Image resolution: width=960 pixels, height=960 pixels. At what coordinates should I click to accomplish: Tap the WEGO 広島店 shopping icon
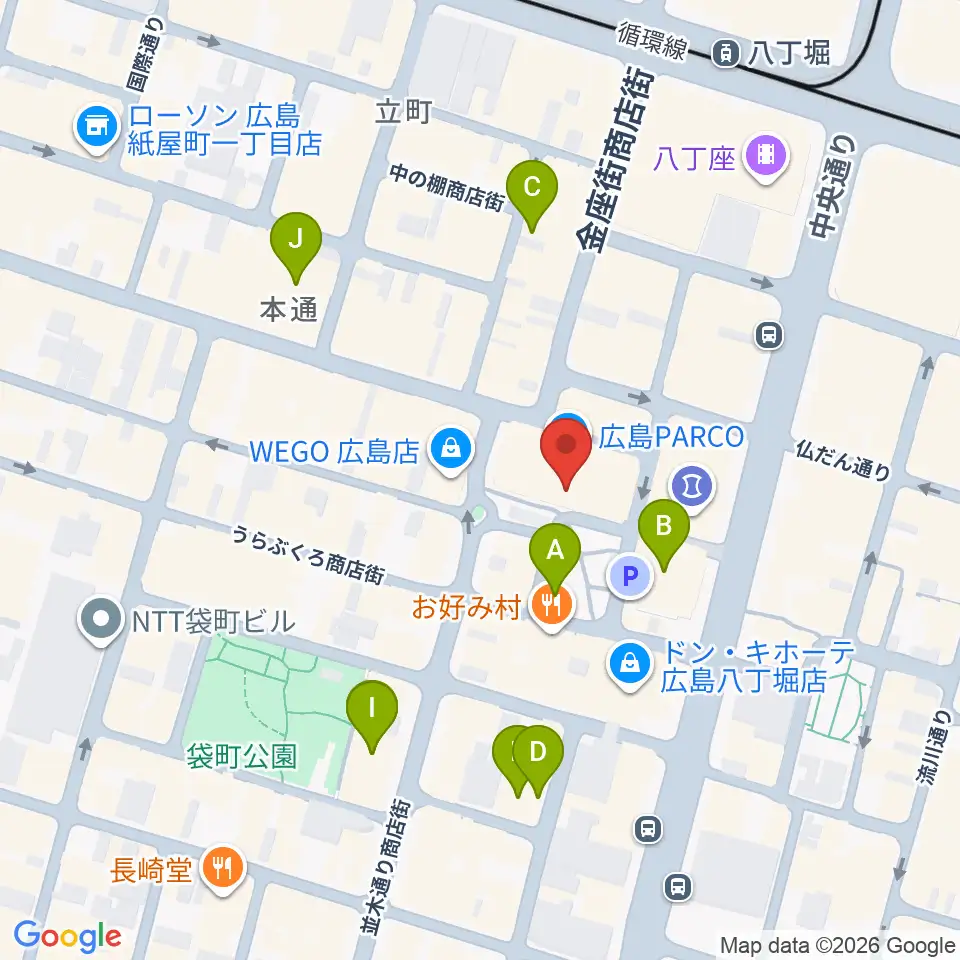click(451, 451)
